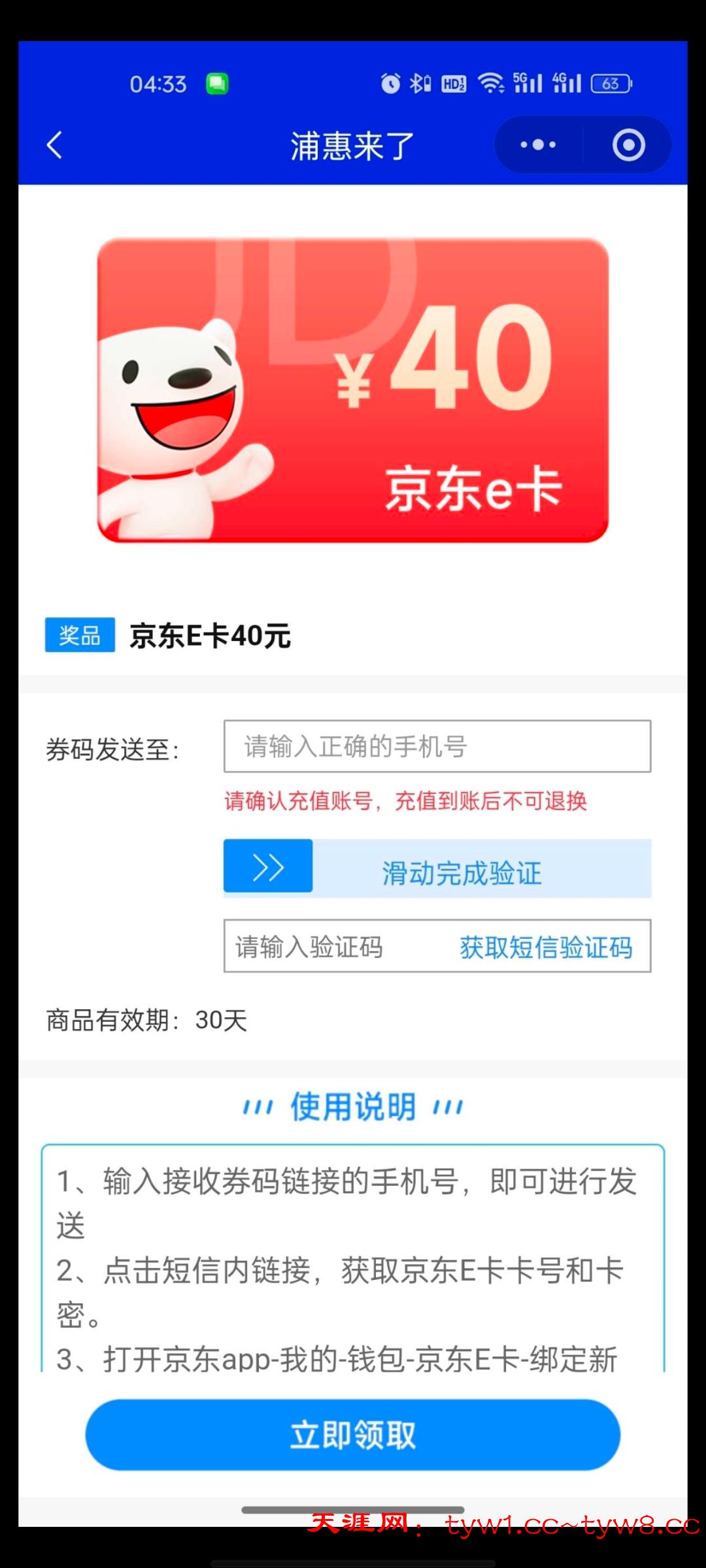Tap the 滑动完成验证 slider handle

268,867
